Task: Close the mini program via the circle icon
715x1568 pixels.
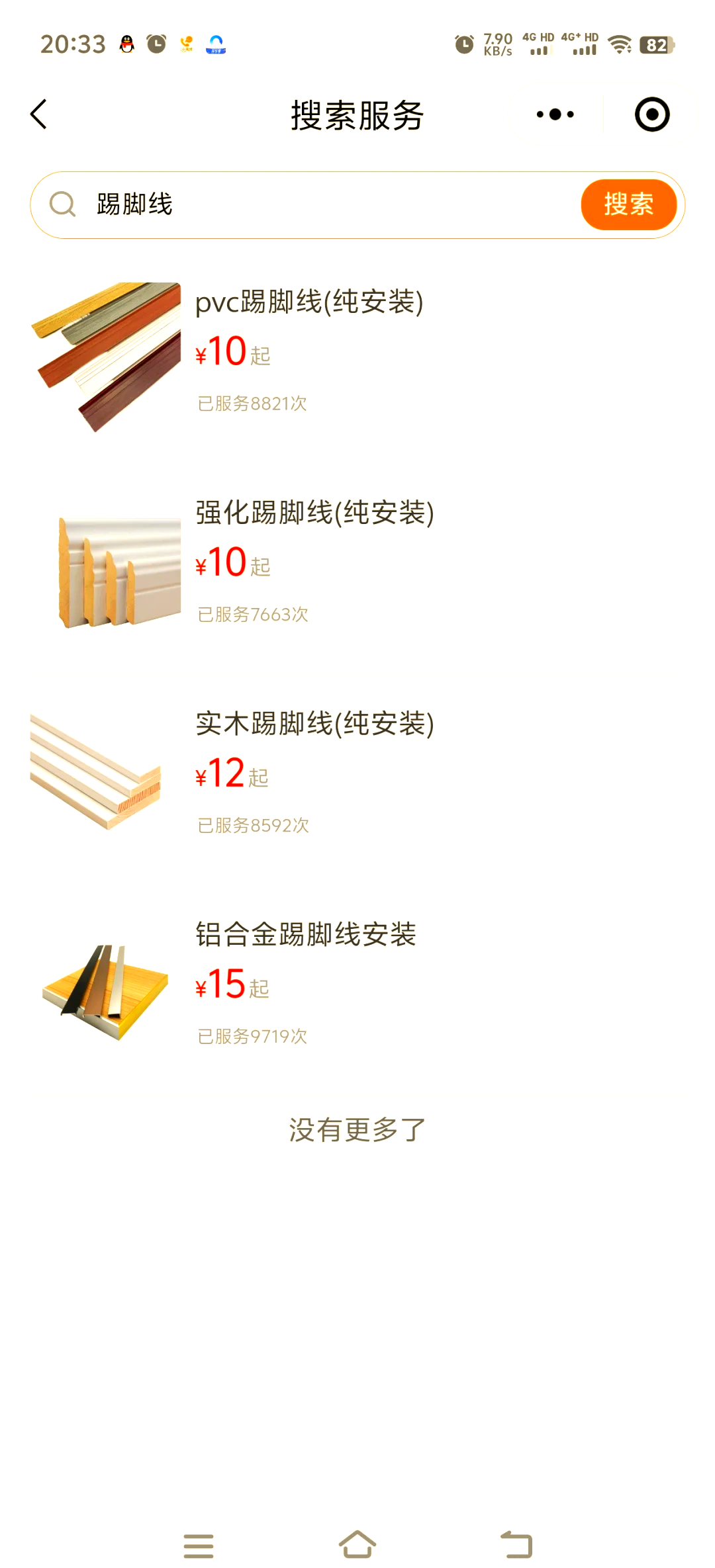Action: (x=651, y=114)
